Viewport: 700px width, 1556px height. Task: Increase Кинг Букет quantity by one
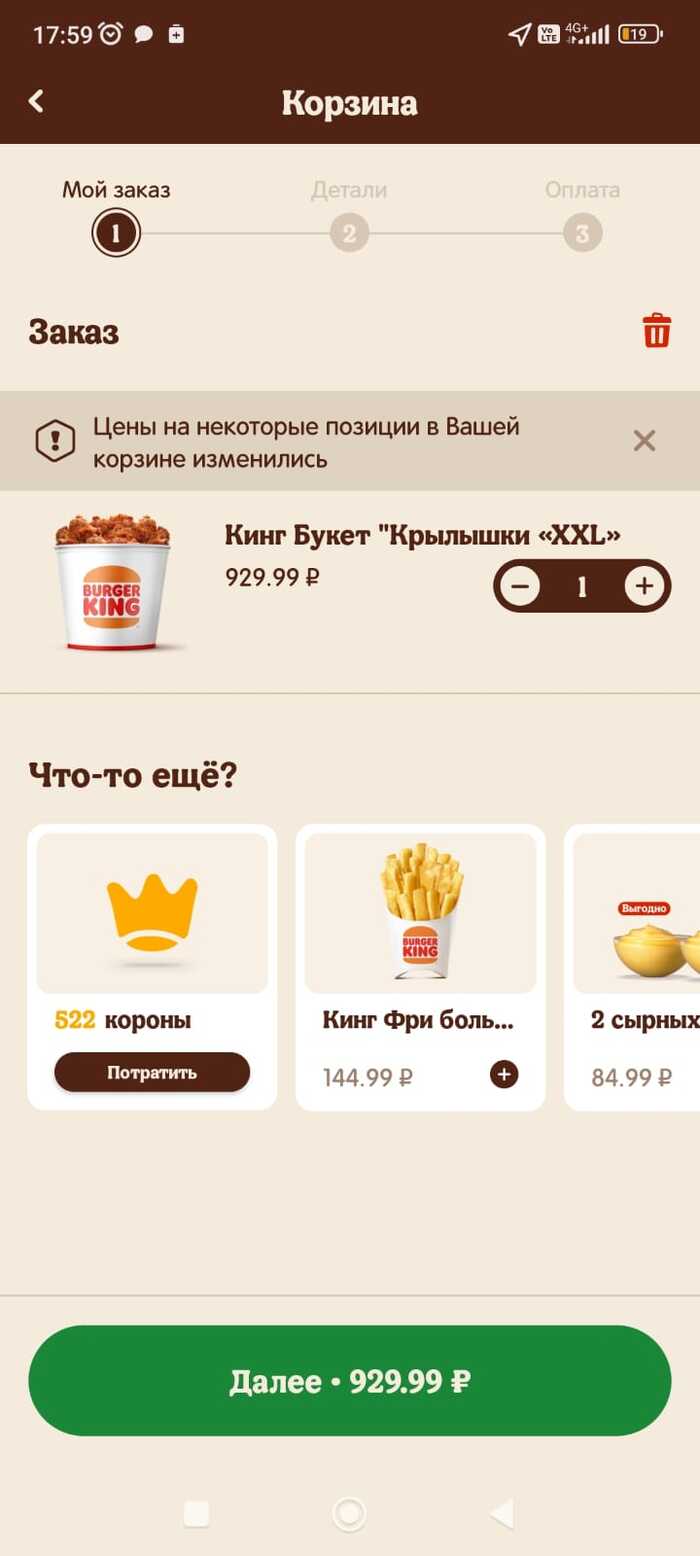point(644,586)
